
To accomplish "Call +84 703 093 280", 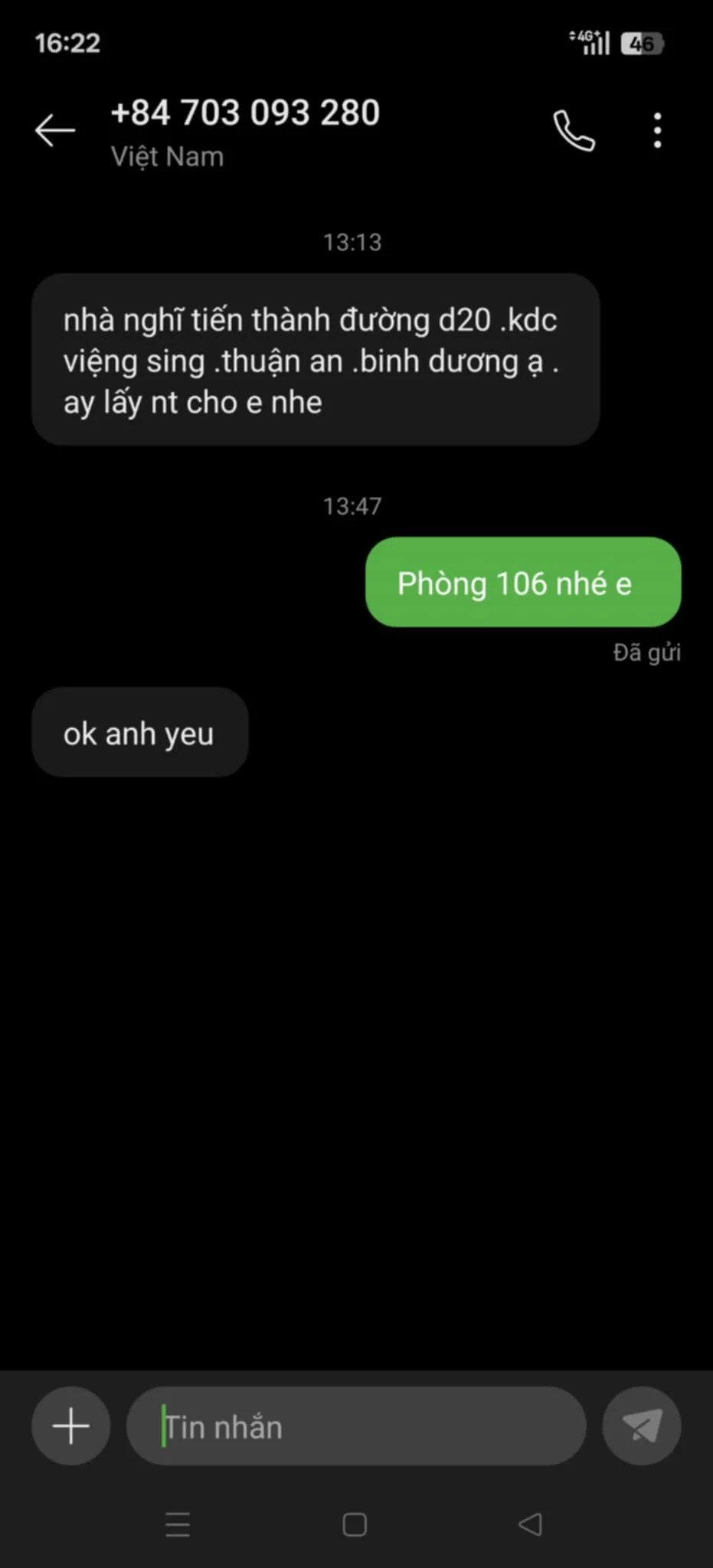I will 574,130.
